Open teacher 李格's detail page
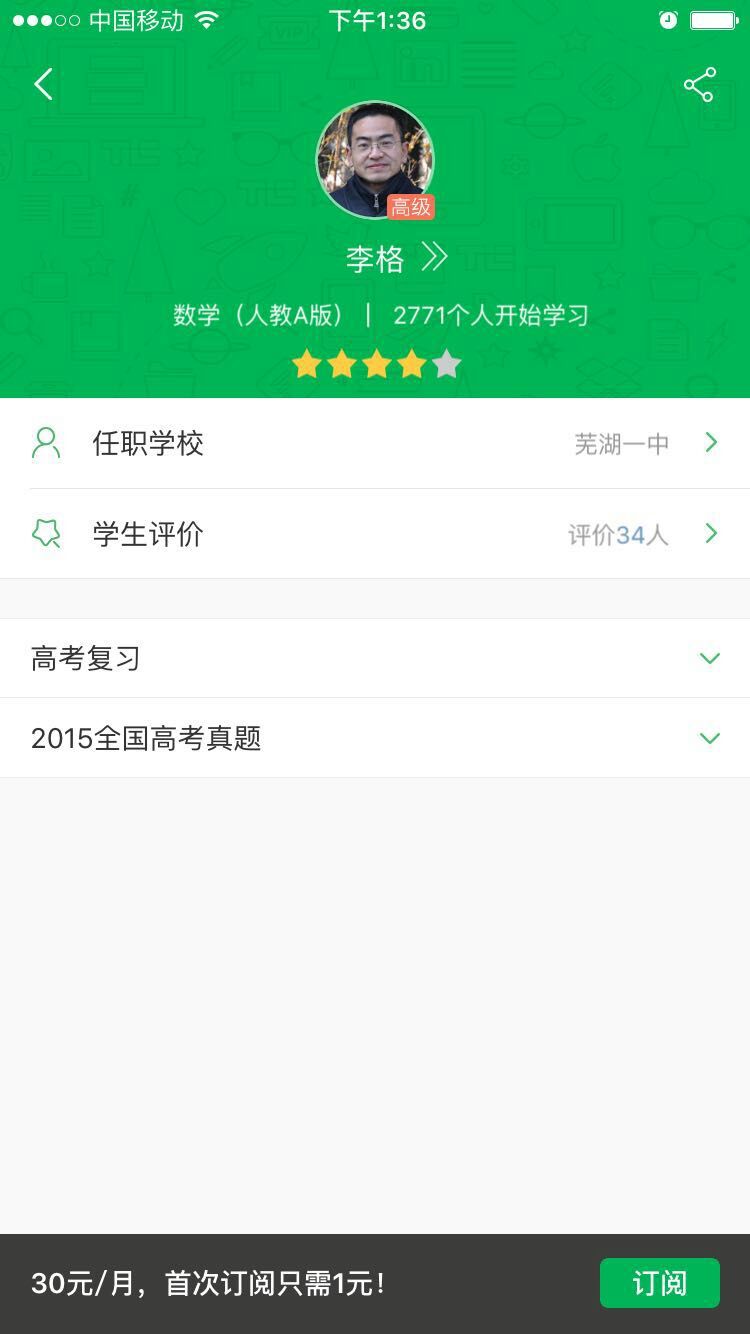The image size is (750, 1334). pos(396,258)
